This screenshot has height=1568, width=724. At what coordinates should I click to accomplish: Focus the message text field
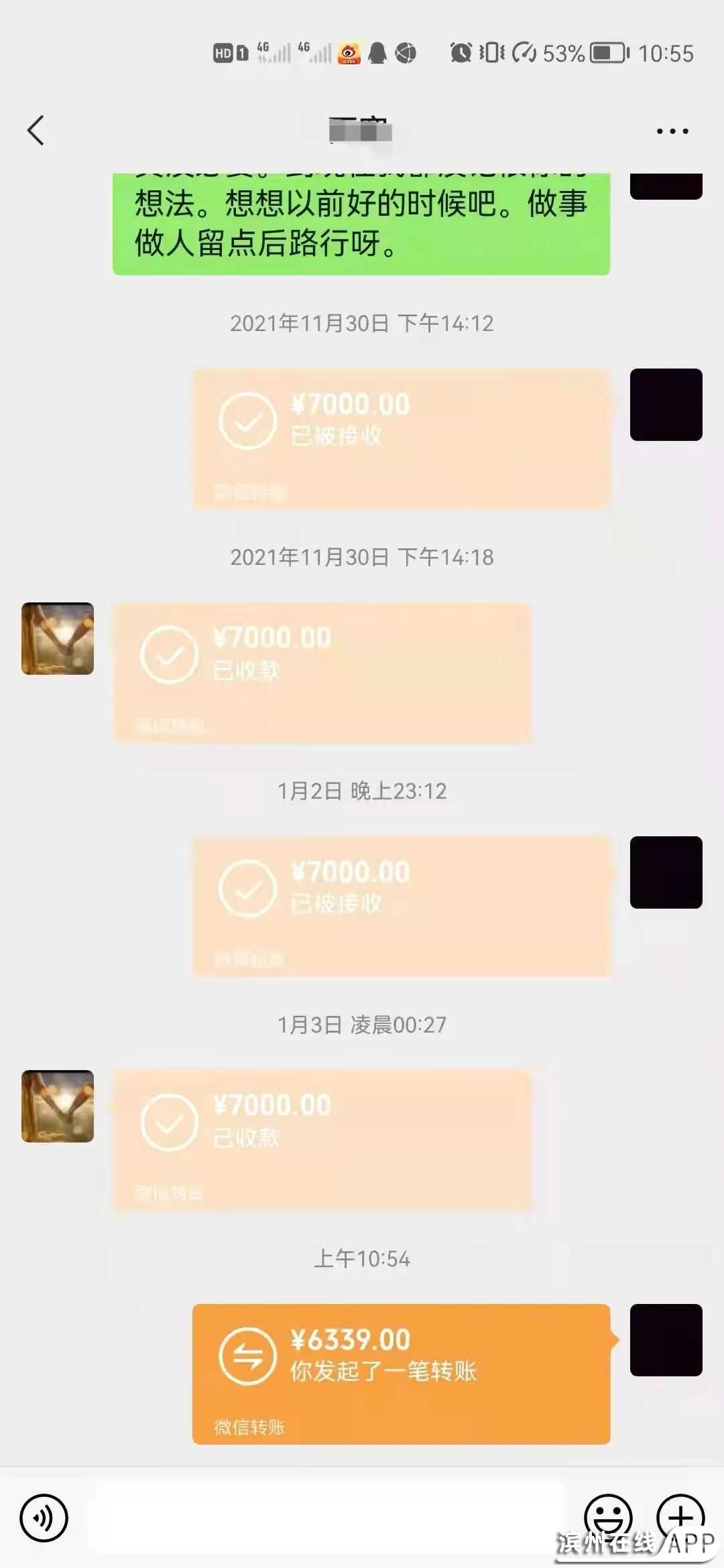pos(328,1518)
